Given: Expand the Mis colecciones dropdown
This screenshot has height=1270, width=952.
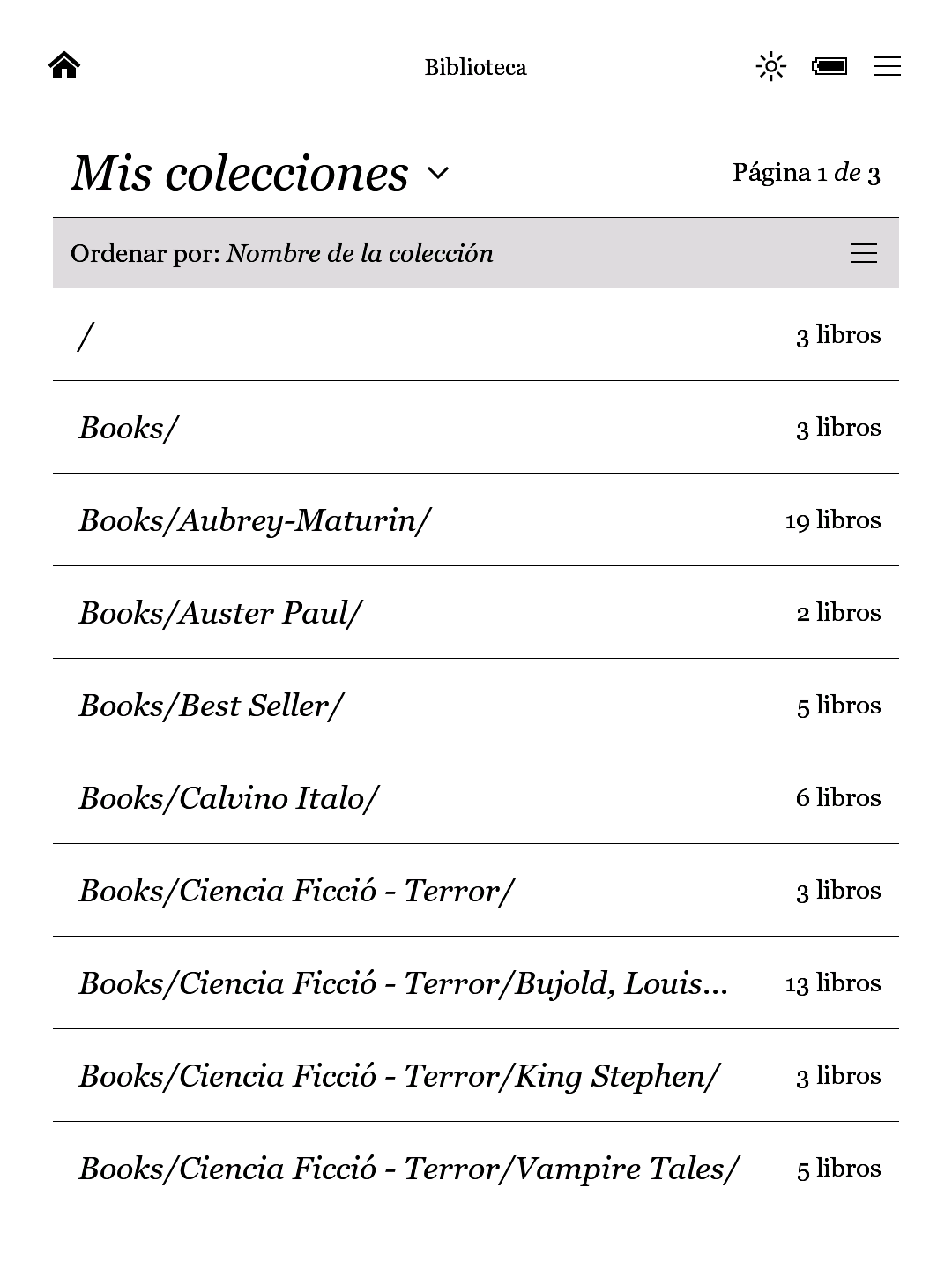Looking at the screenshot, I should [x=438, y=173].
